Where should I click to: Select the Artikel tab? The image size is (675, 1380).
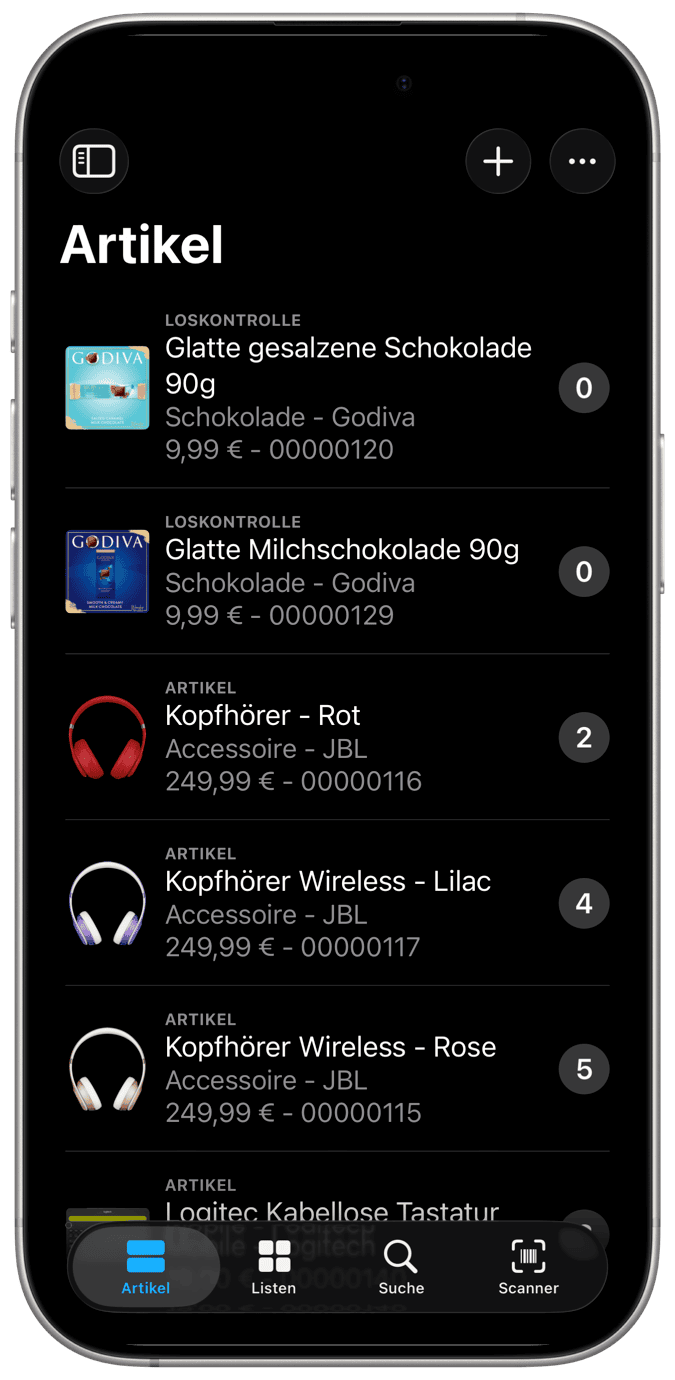146,1267
